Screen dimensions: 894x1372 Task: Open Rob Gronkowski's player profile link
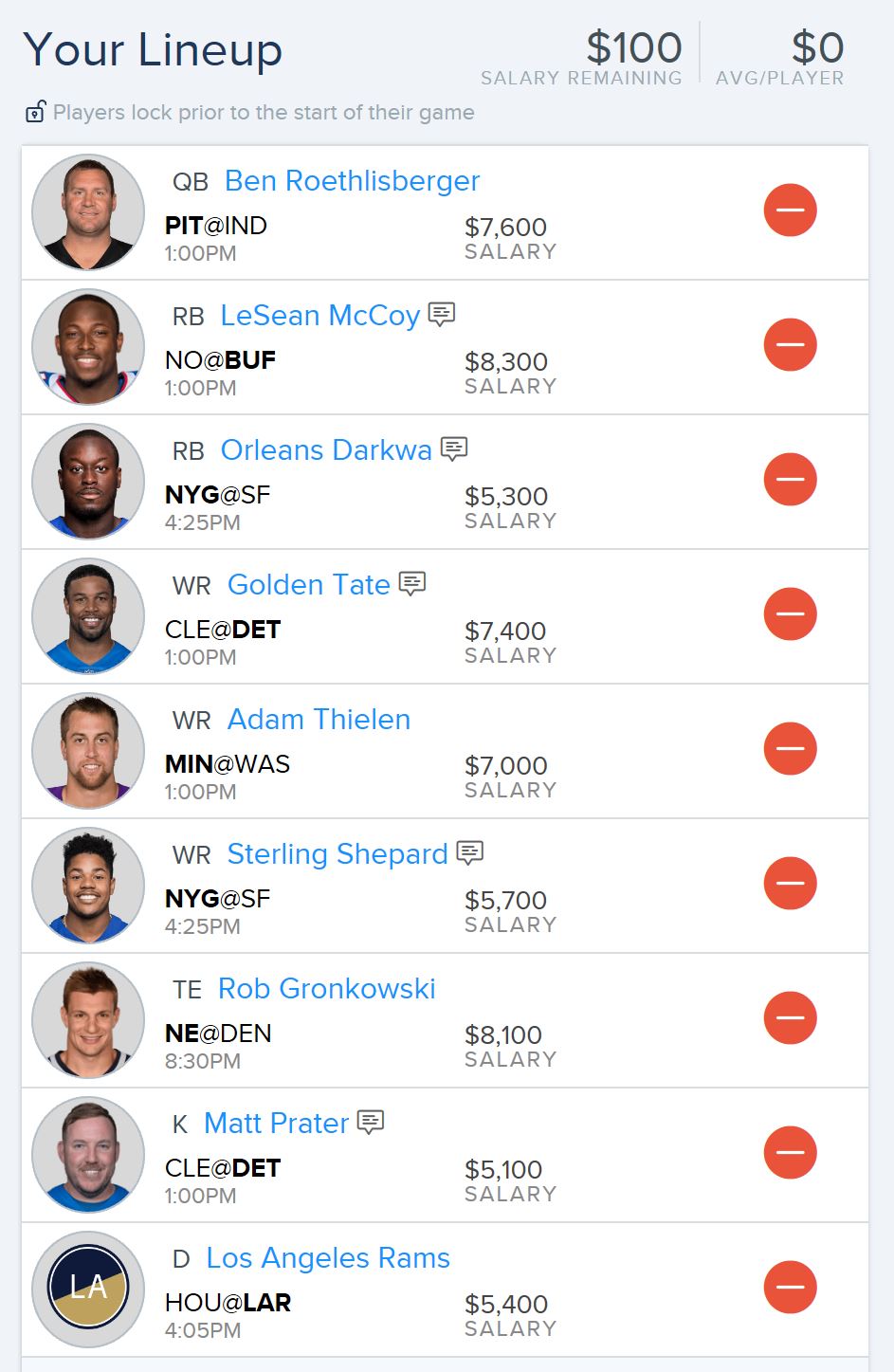tap(327, 989)
